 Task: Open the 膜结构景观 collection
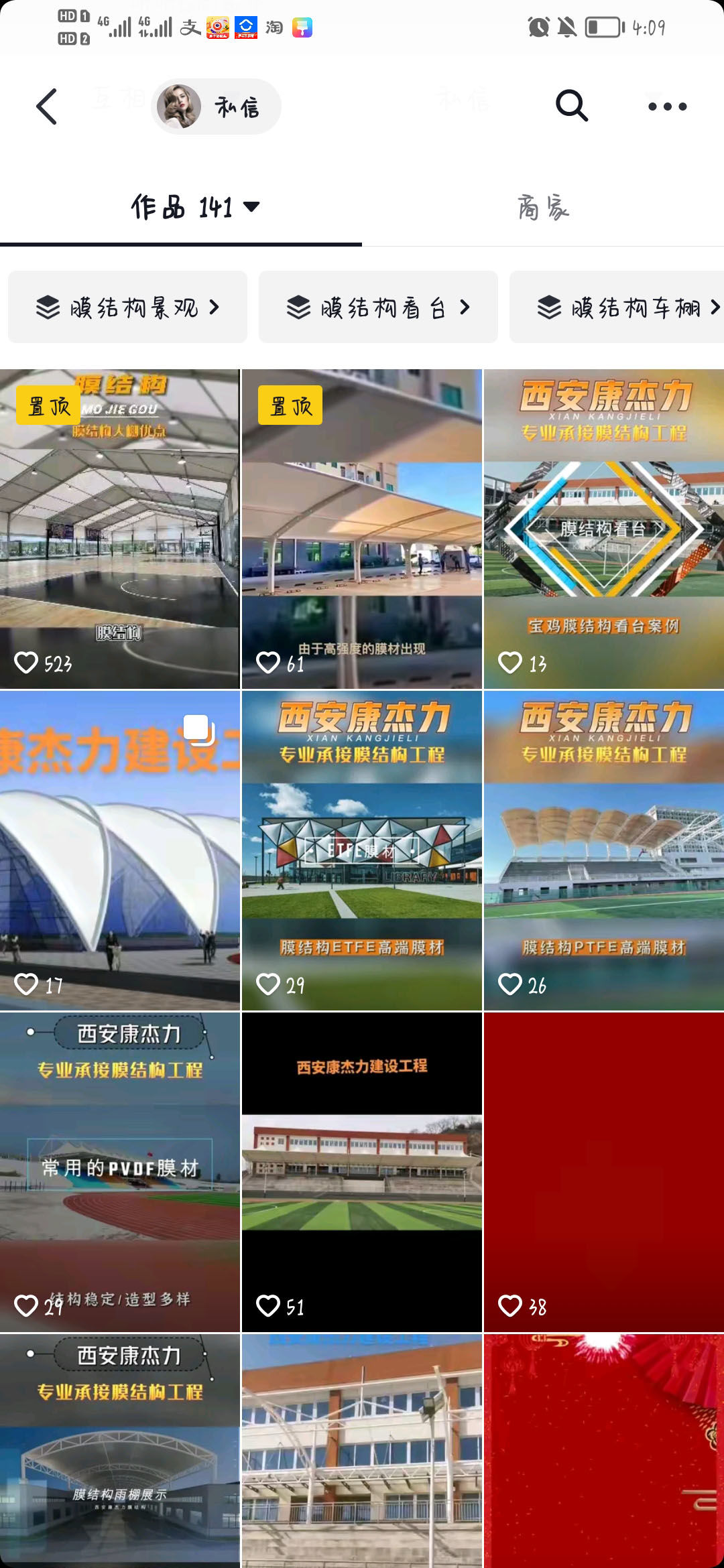pyautogui.click(x=127, y=308)
